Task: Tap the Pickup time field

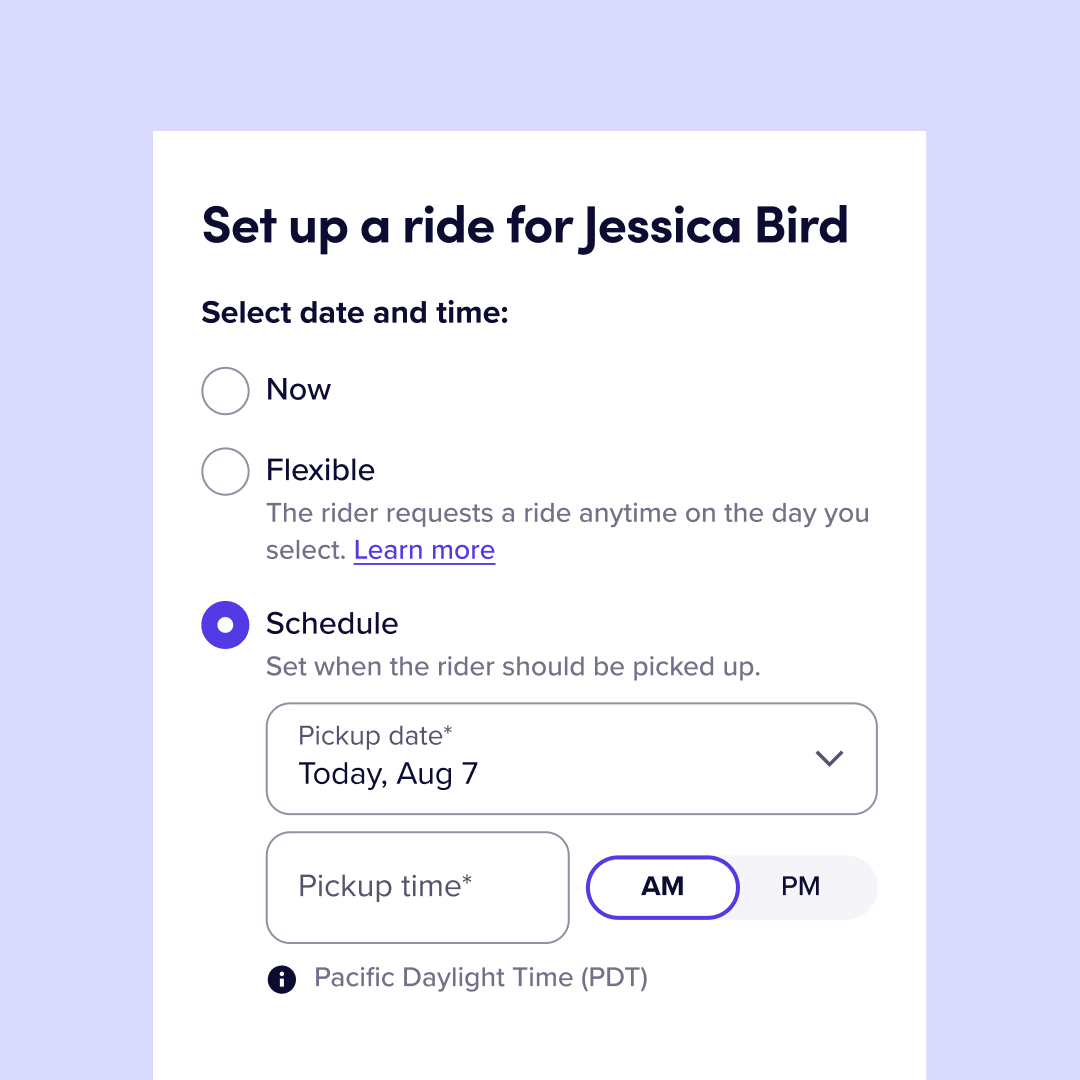Action: pyautogui.click(x=417, y=887)
